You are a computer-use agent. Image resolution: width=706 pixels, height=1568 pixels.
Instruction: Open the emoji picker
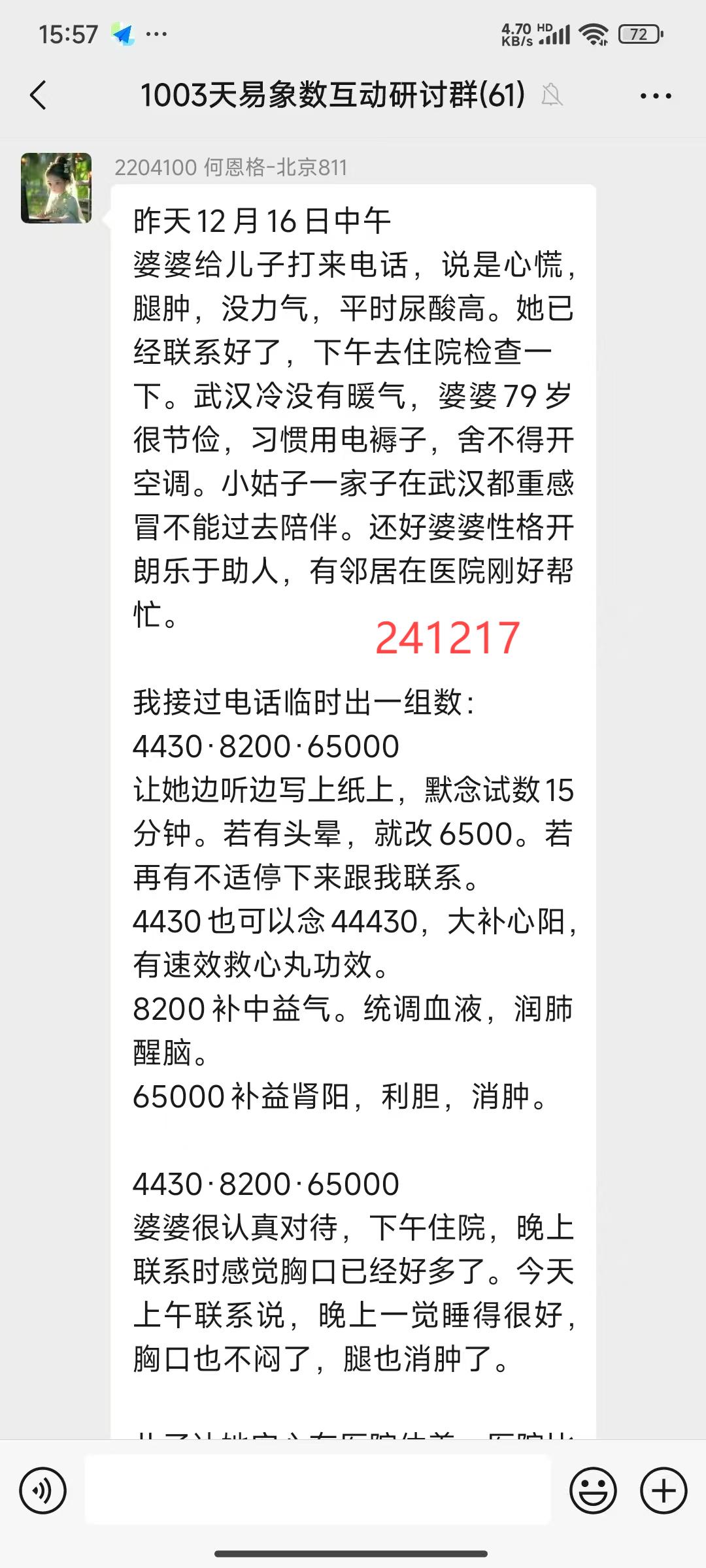(593, 1490)
